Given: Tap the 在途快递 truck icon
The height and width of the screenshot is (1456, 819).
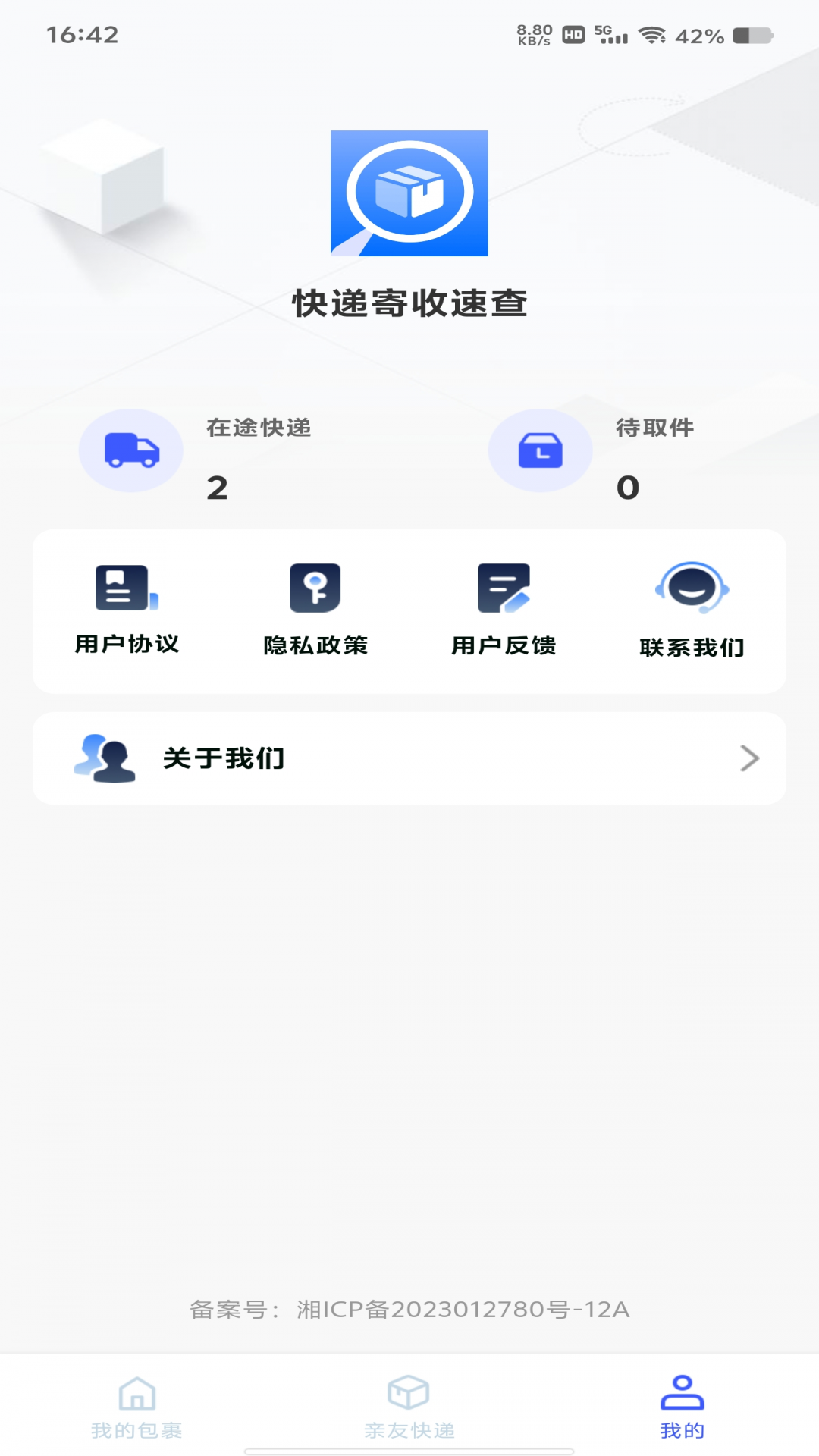Looking at the screenshot, I should click(x=130, y=449).
